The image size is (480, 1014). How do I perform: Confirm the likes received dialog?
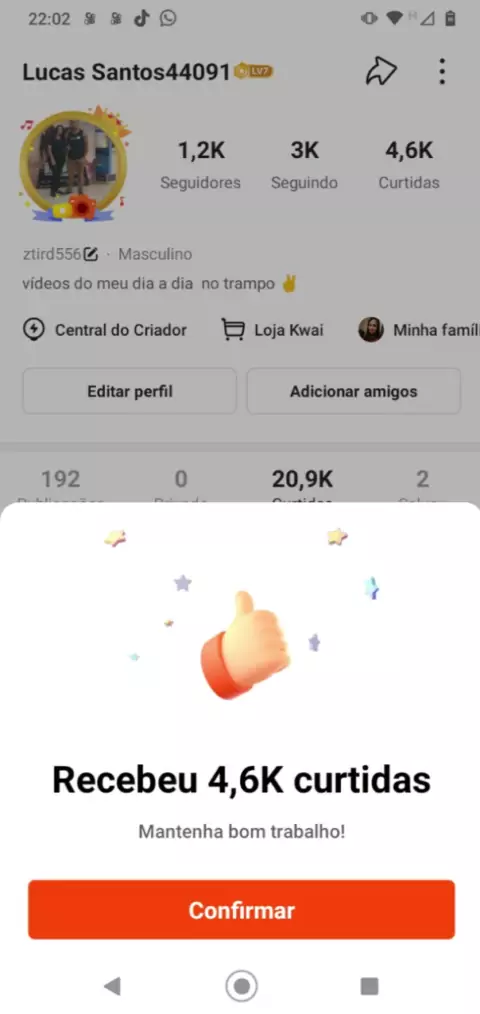pyautogui.click(x=241, y=909)
